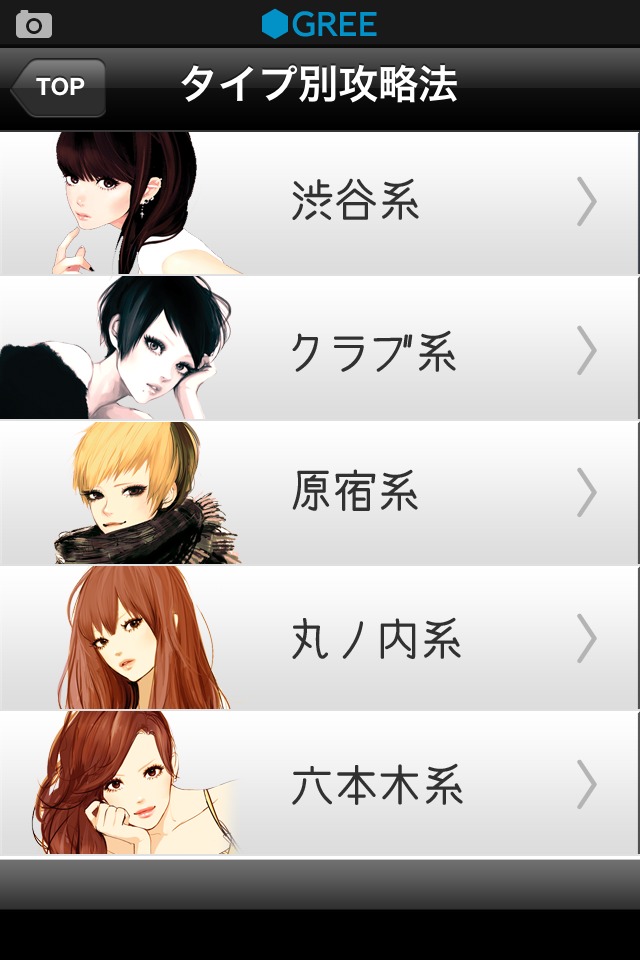Go back with the TOP button
Screen dimensions: 640x960
coord(58,87)
